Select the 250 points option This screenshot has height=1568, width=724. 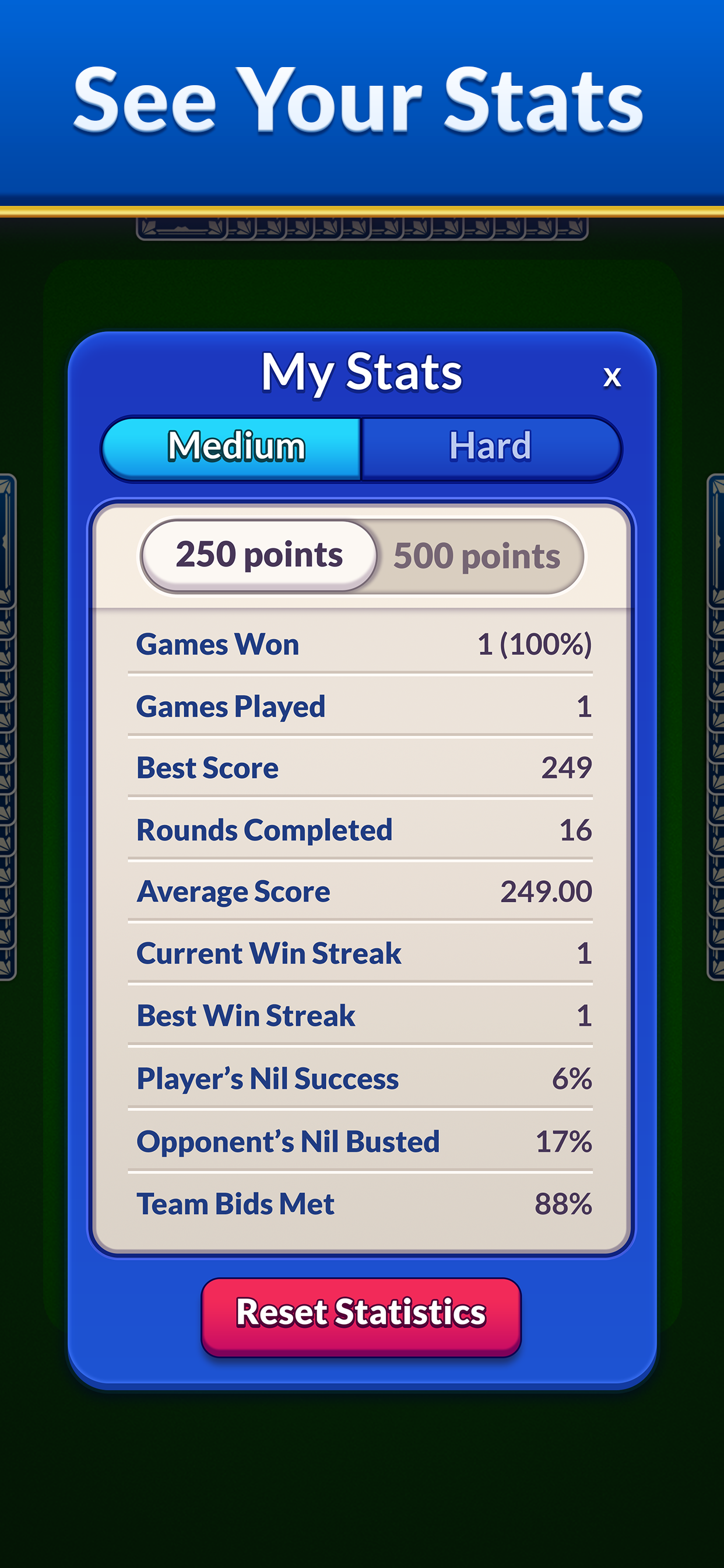[259, 555]
